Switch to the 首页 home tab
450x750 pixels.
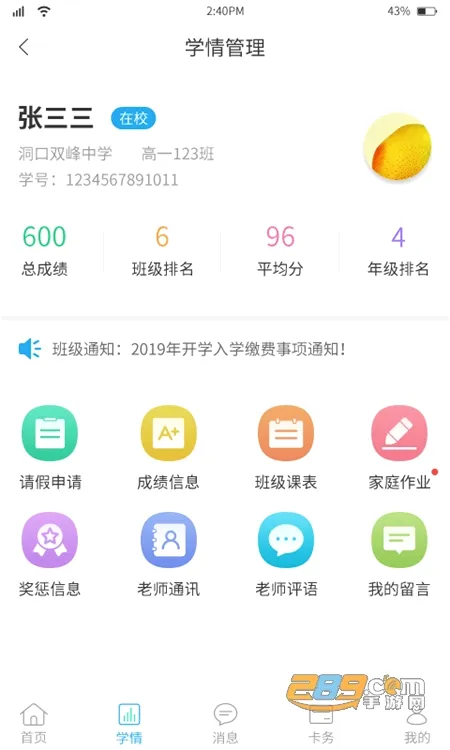point(34,723)
